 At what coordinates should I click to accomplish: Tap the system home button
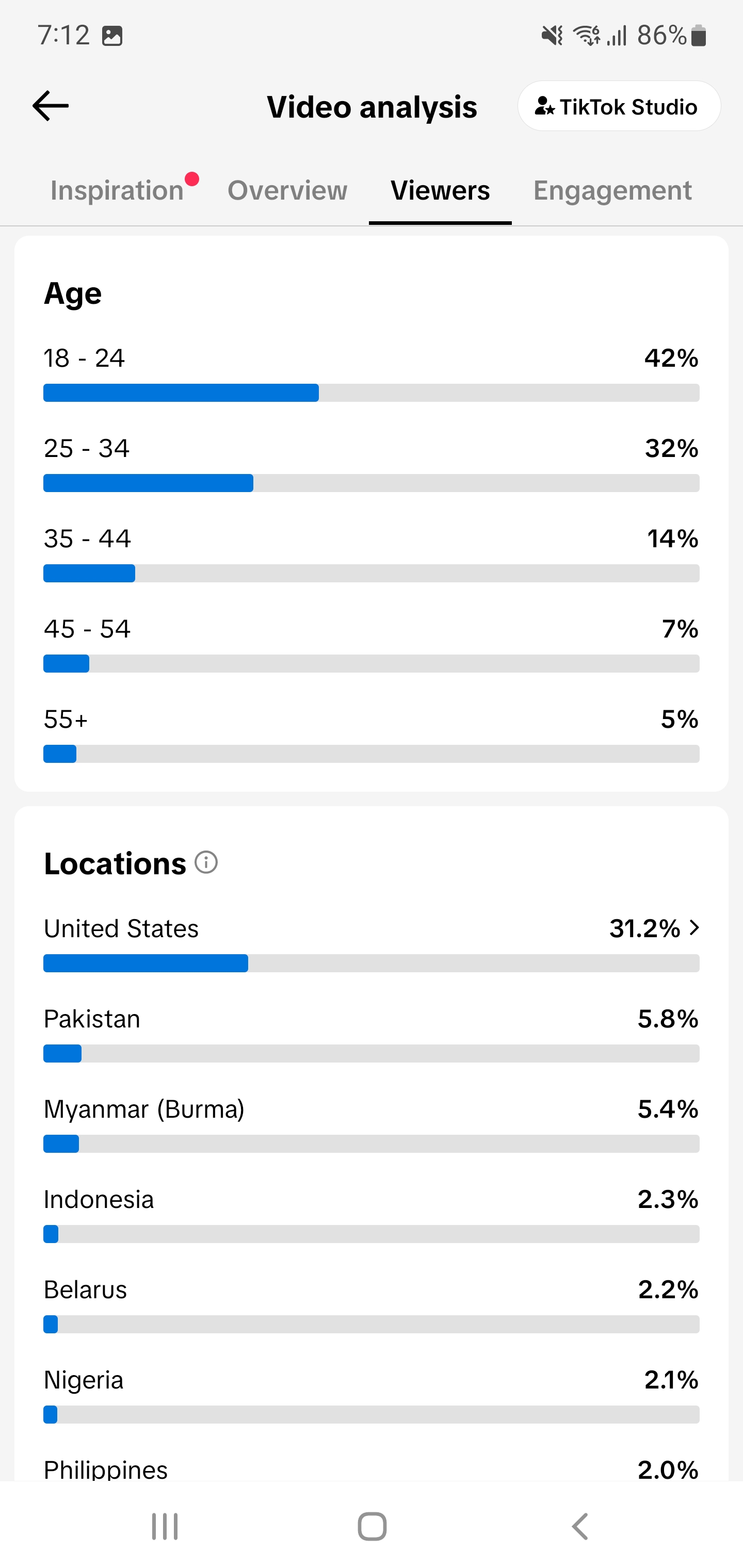pos(372,1526)
